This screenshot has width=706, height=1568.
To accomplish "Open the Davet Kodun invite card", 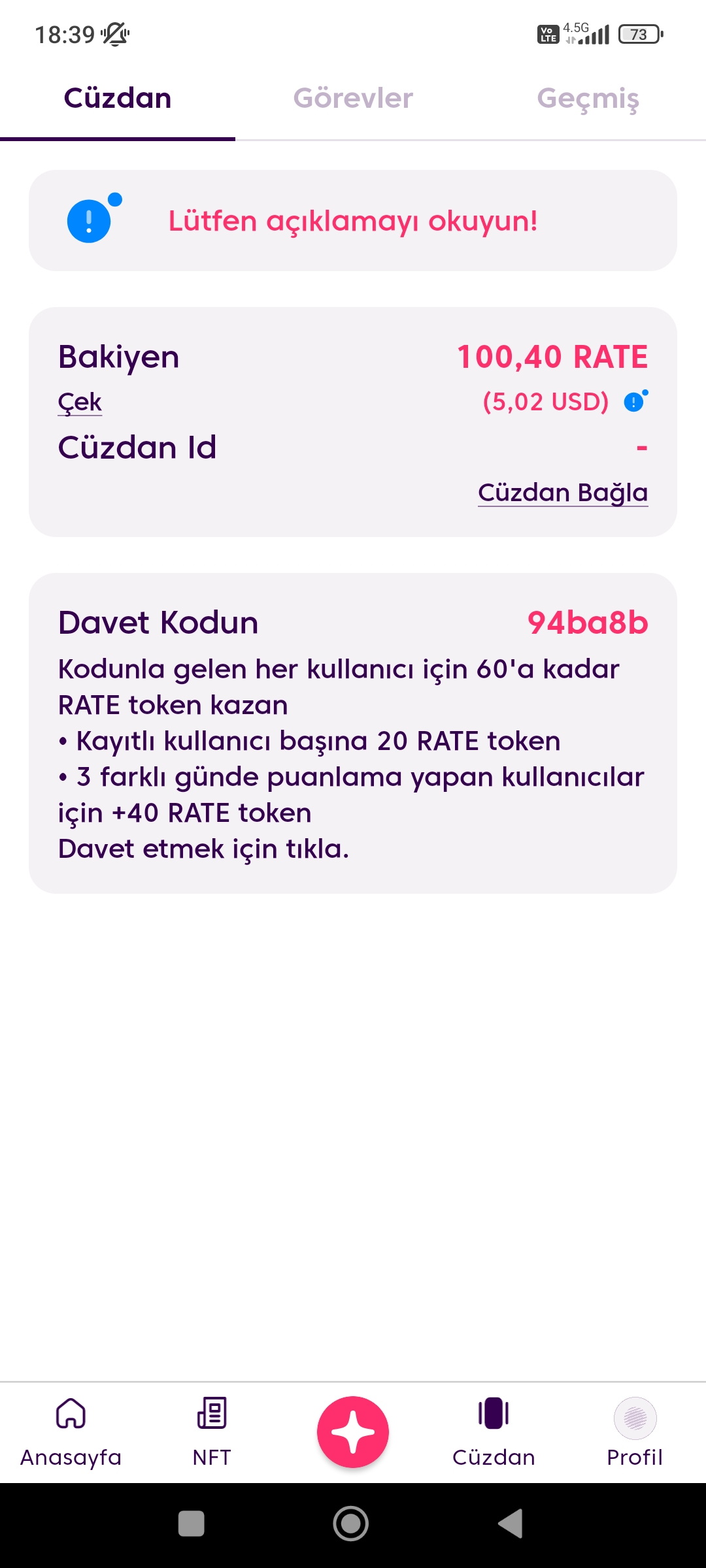I will tap(353, 733).
